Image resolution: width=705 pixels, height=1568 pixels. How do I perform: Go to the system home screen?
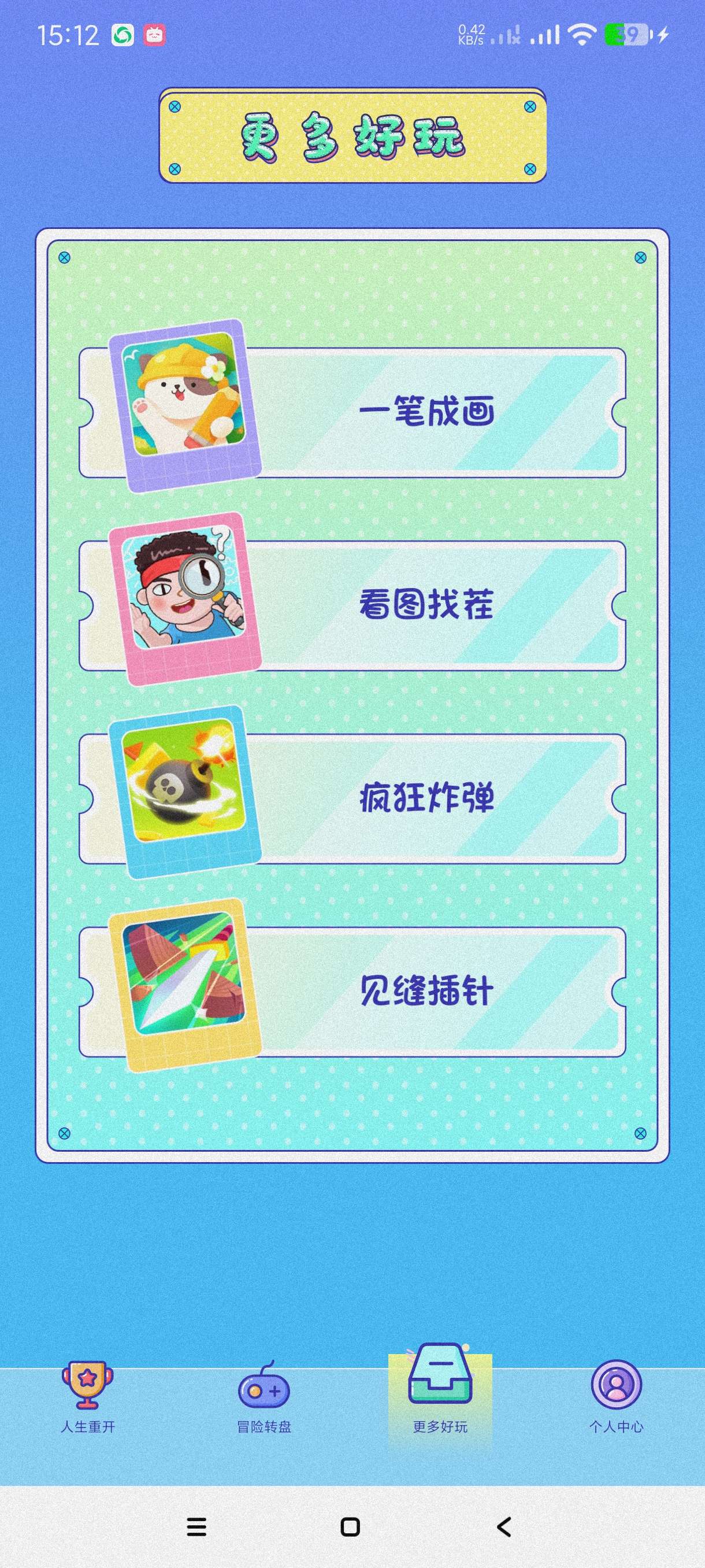[350, 1527]
